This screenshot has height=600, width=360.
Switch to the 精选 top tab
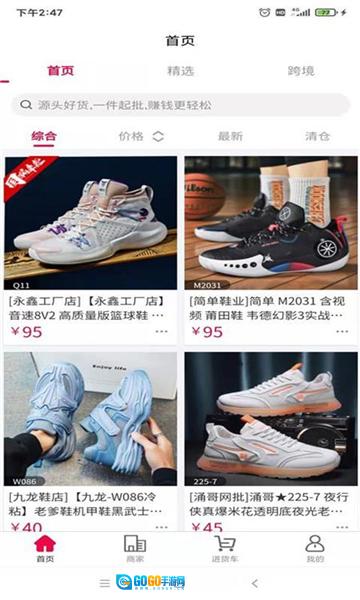(x=180, y=71)
